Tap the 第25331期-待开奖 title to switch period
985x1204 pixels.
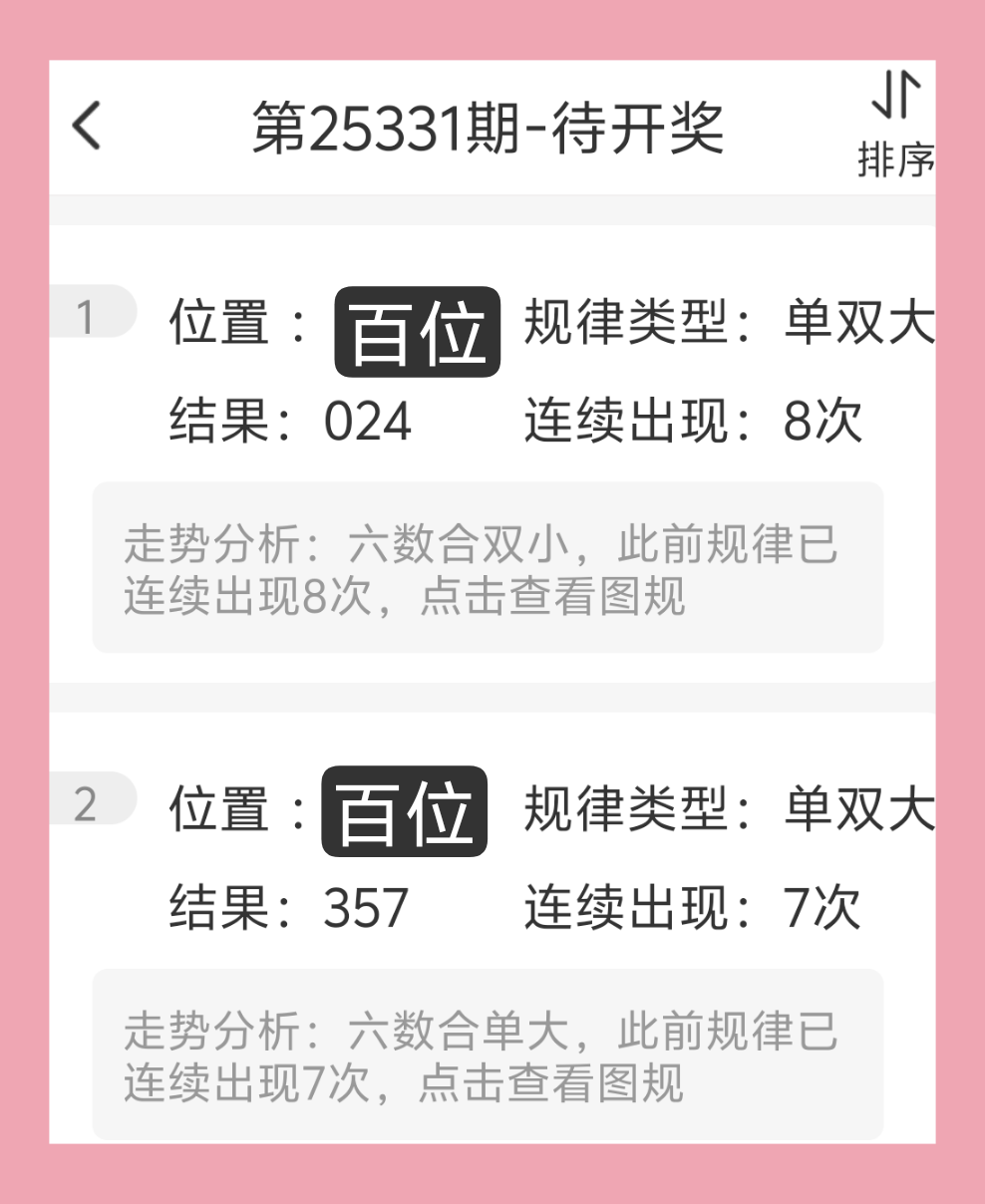point(492,128)
